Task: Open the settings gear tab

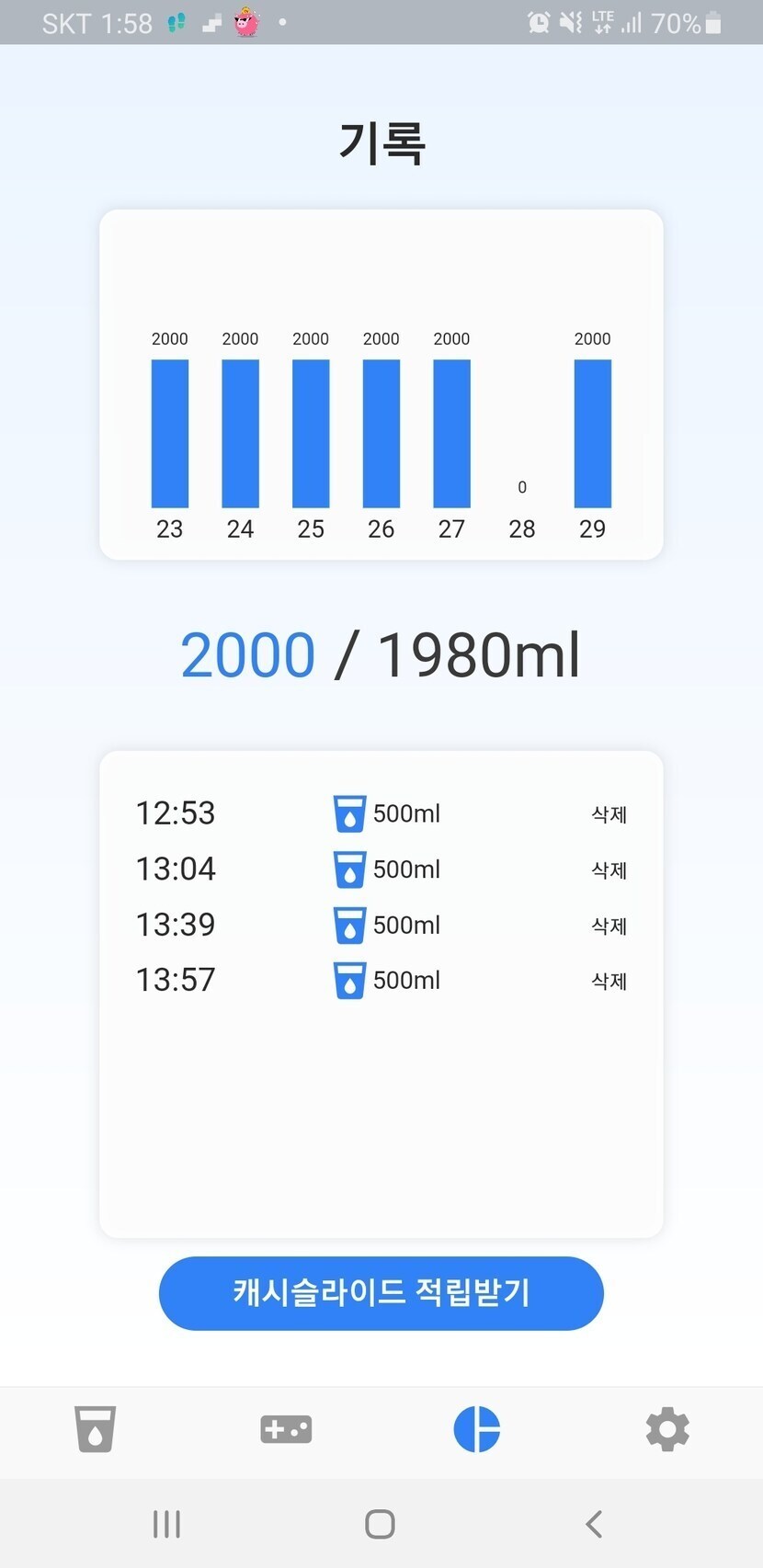Action: tap(667, 1429)
